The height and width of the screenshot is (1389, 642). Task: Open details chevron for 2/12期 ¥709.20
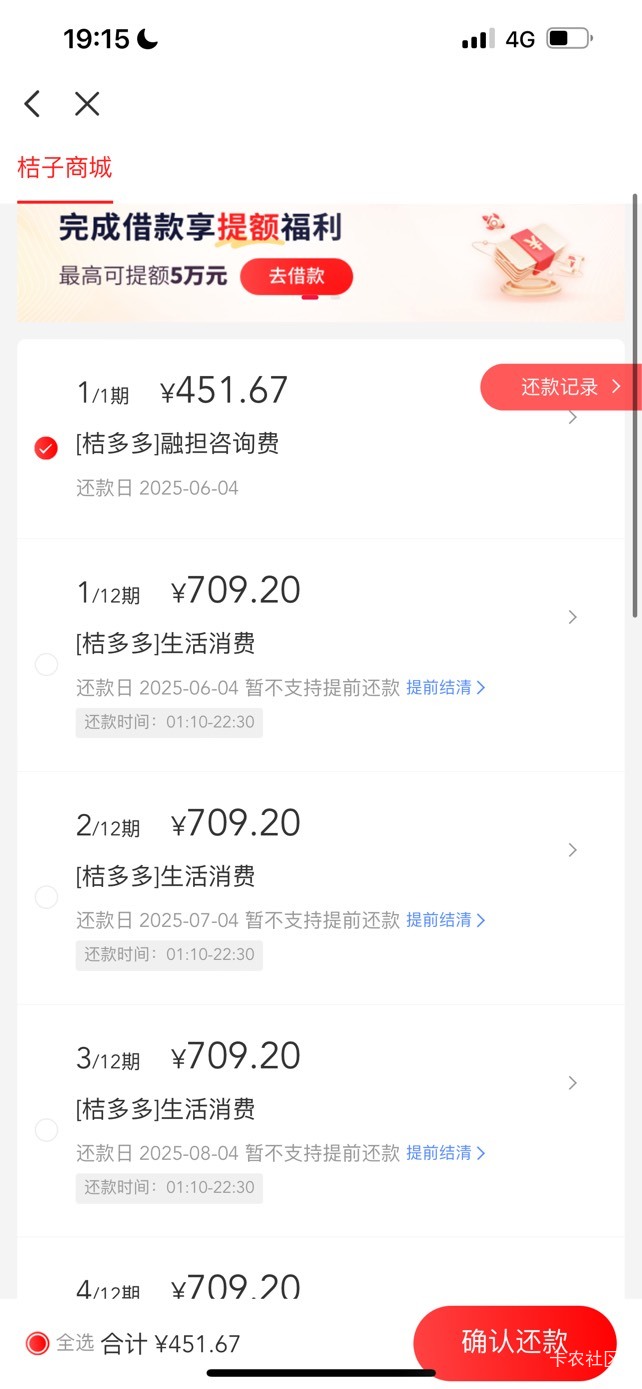[x=573, y=850]
